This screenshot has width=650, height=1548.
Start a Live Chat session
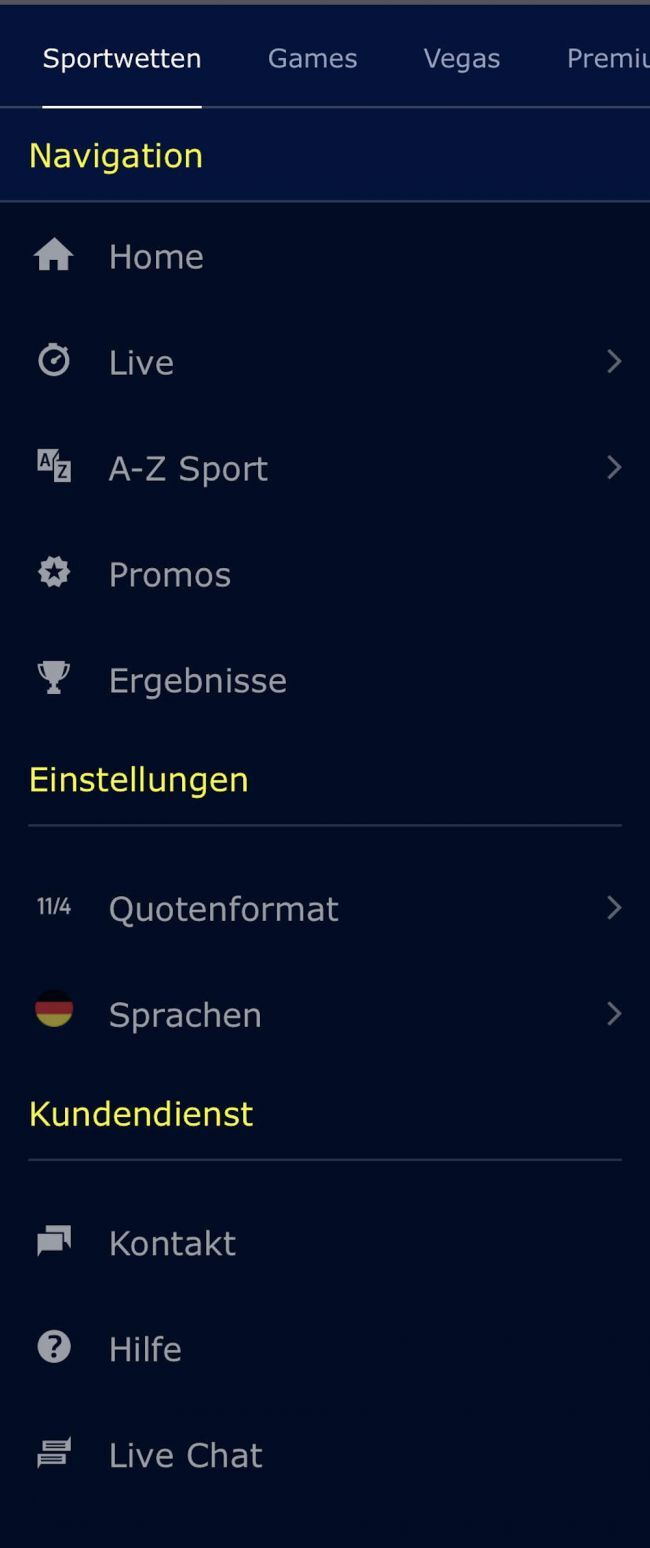[x=186, y=1455]
